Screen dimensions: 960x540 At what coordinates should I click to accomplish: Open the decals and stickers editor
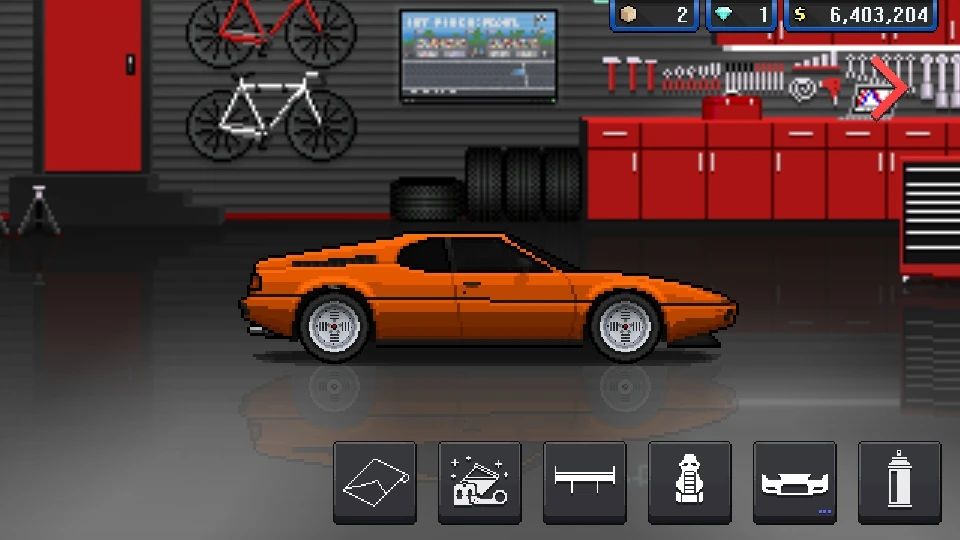pyautogui.click(x=480, y=483)
